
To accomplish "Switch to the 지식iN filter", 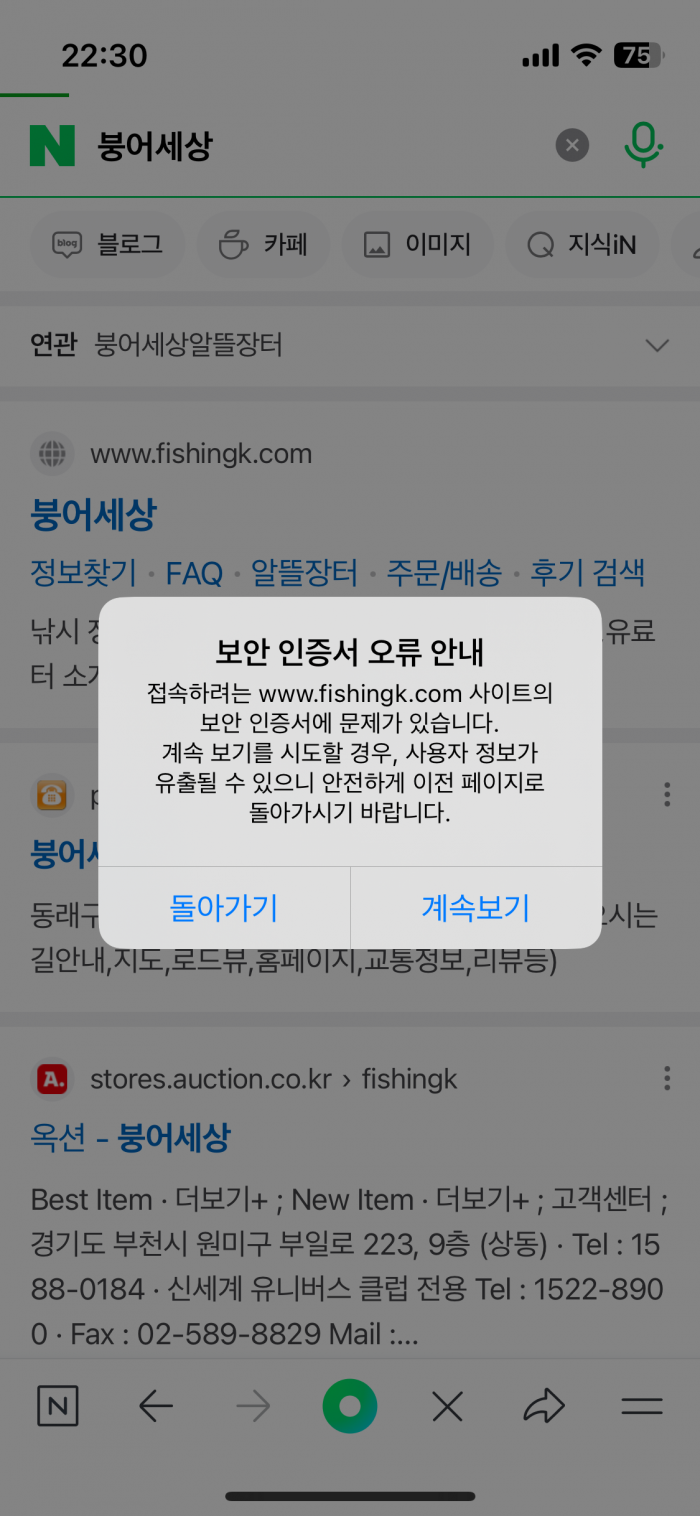I will click(581, 244).
